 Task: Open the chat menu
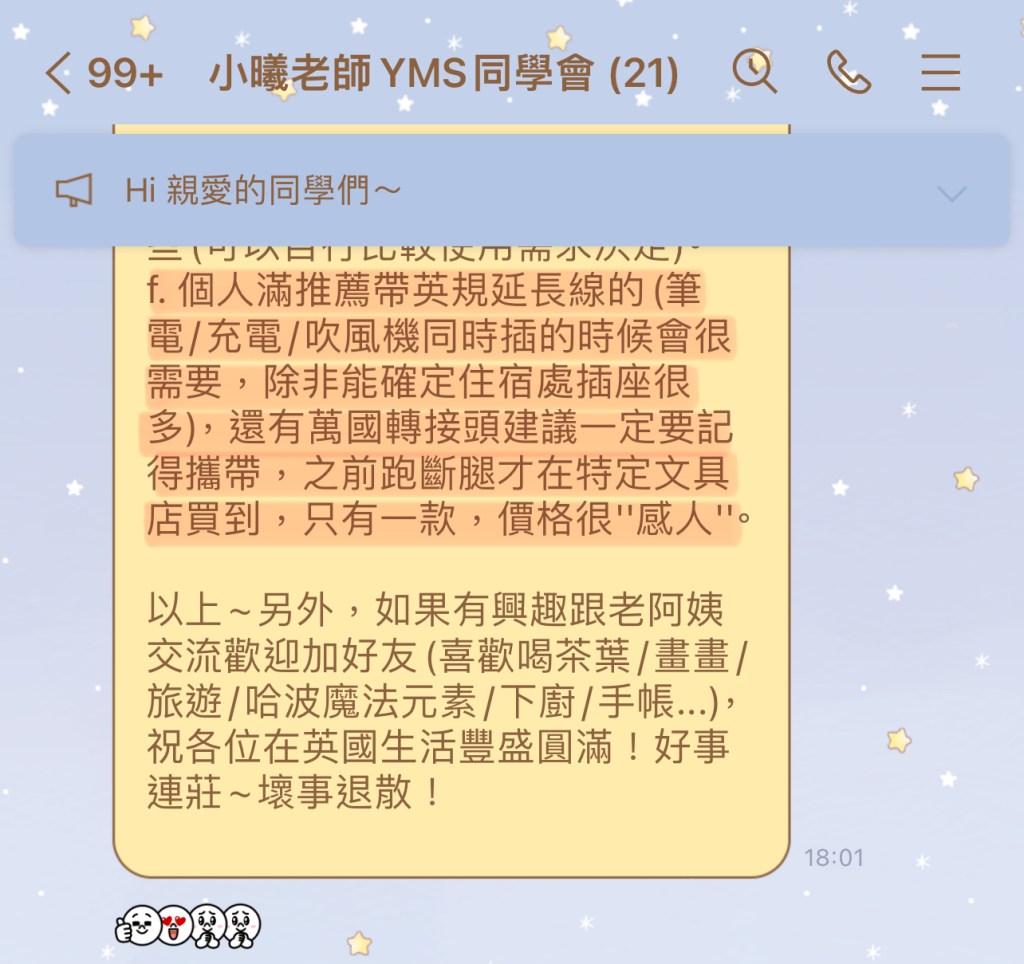click(940, 72)
